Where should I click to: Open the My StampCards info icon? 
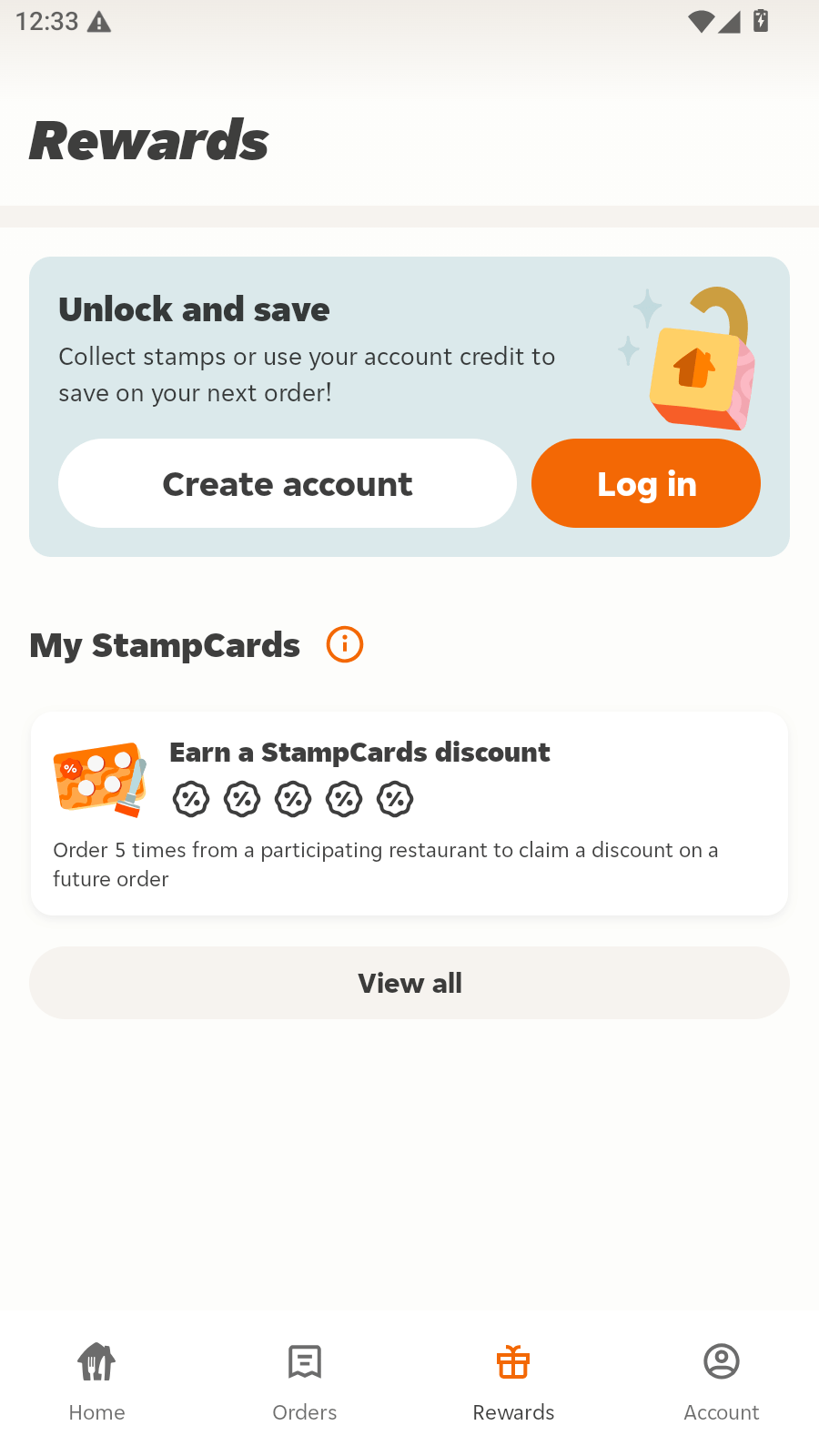(x=345, y=644)
